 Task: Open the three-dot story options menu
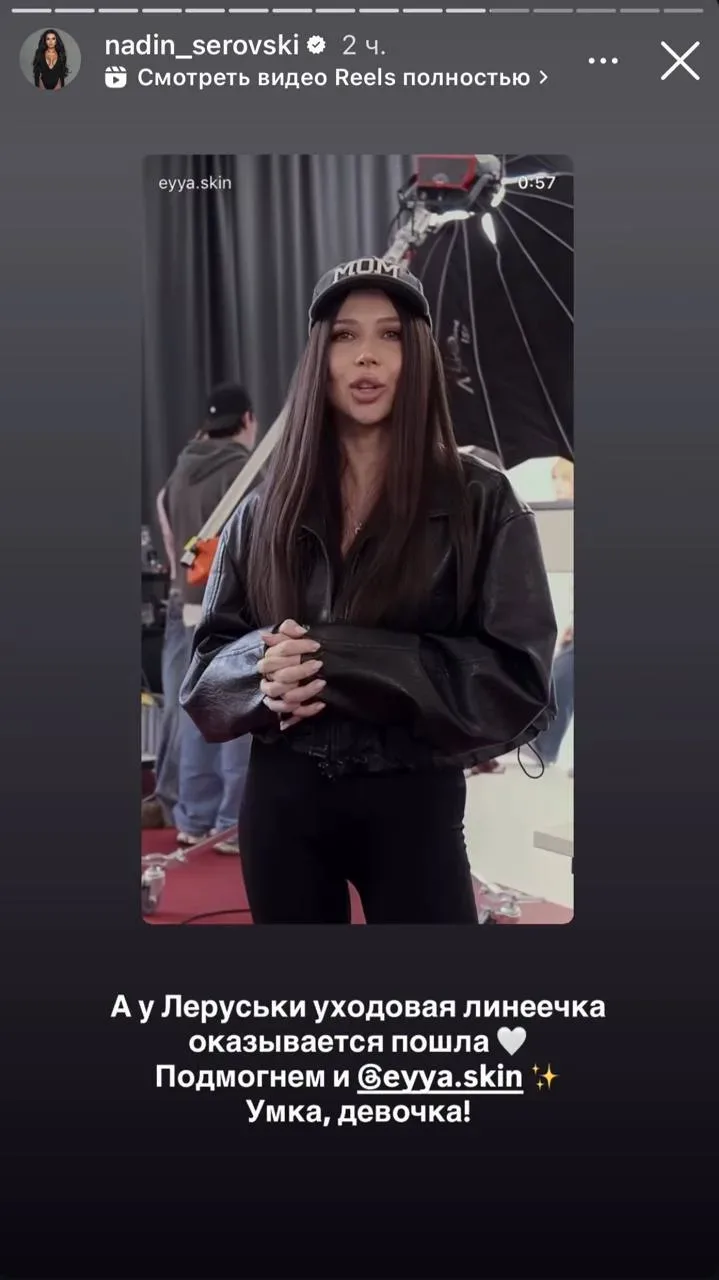click(603, 61)
